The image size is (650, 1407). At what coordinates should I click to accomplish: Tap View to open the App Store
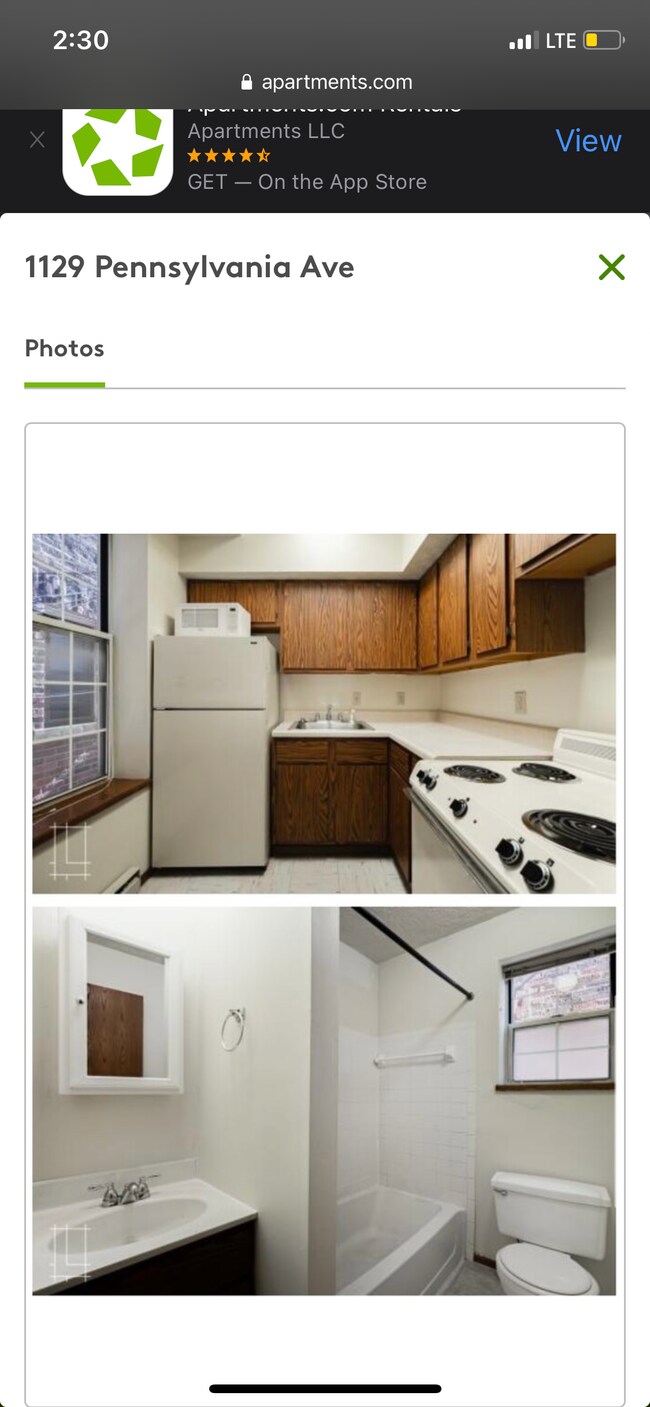(588, 141)
